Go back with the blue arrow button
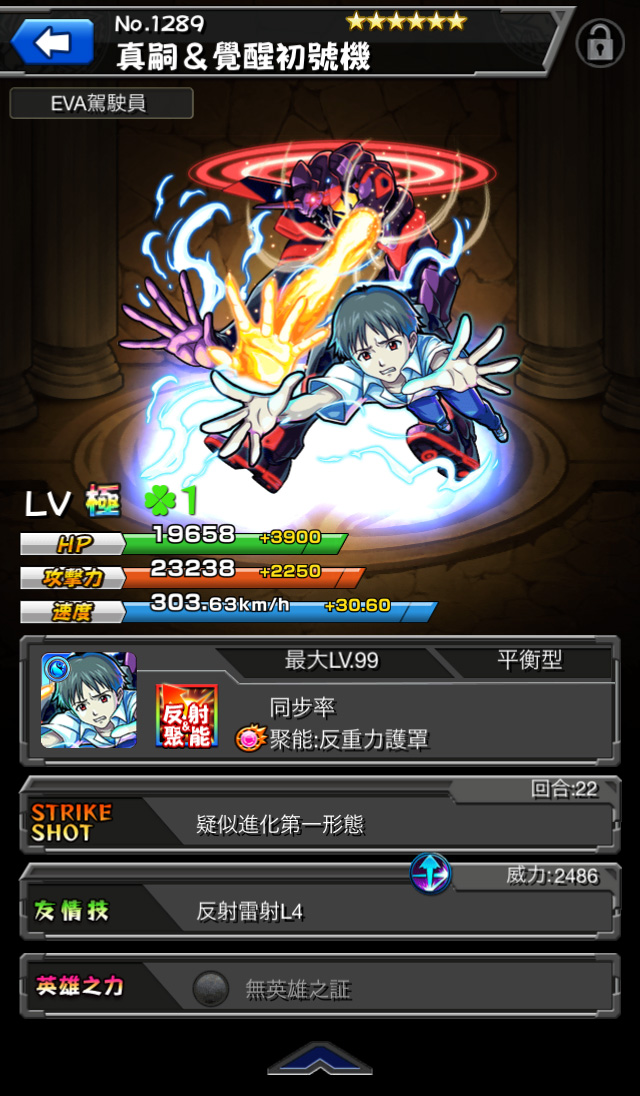The image size is (640, 1096). pyautogui.click(x=52, y=43)
